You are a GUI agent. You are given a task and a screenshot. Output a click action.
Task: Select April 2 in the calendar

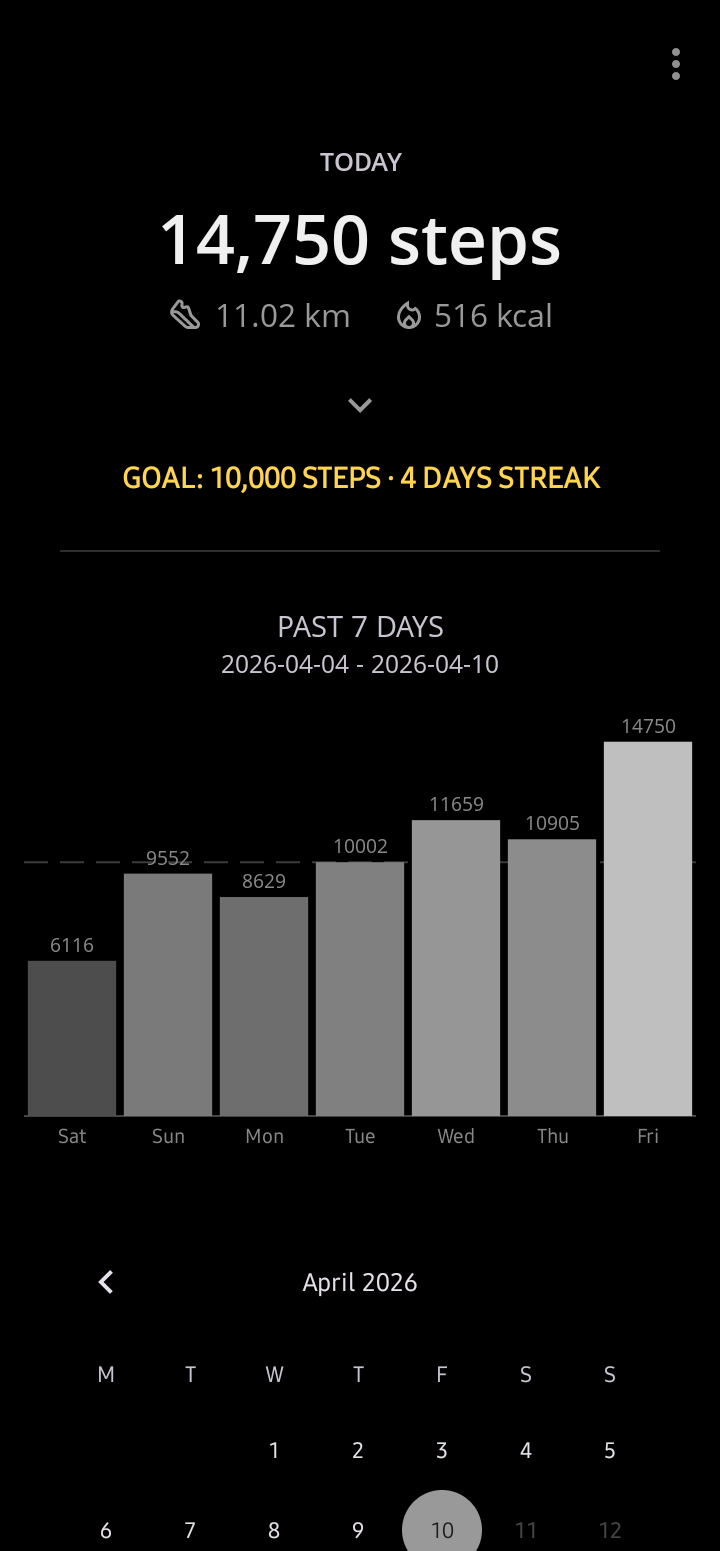[x=358, y=1450]
